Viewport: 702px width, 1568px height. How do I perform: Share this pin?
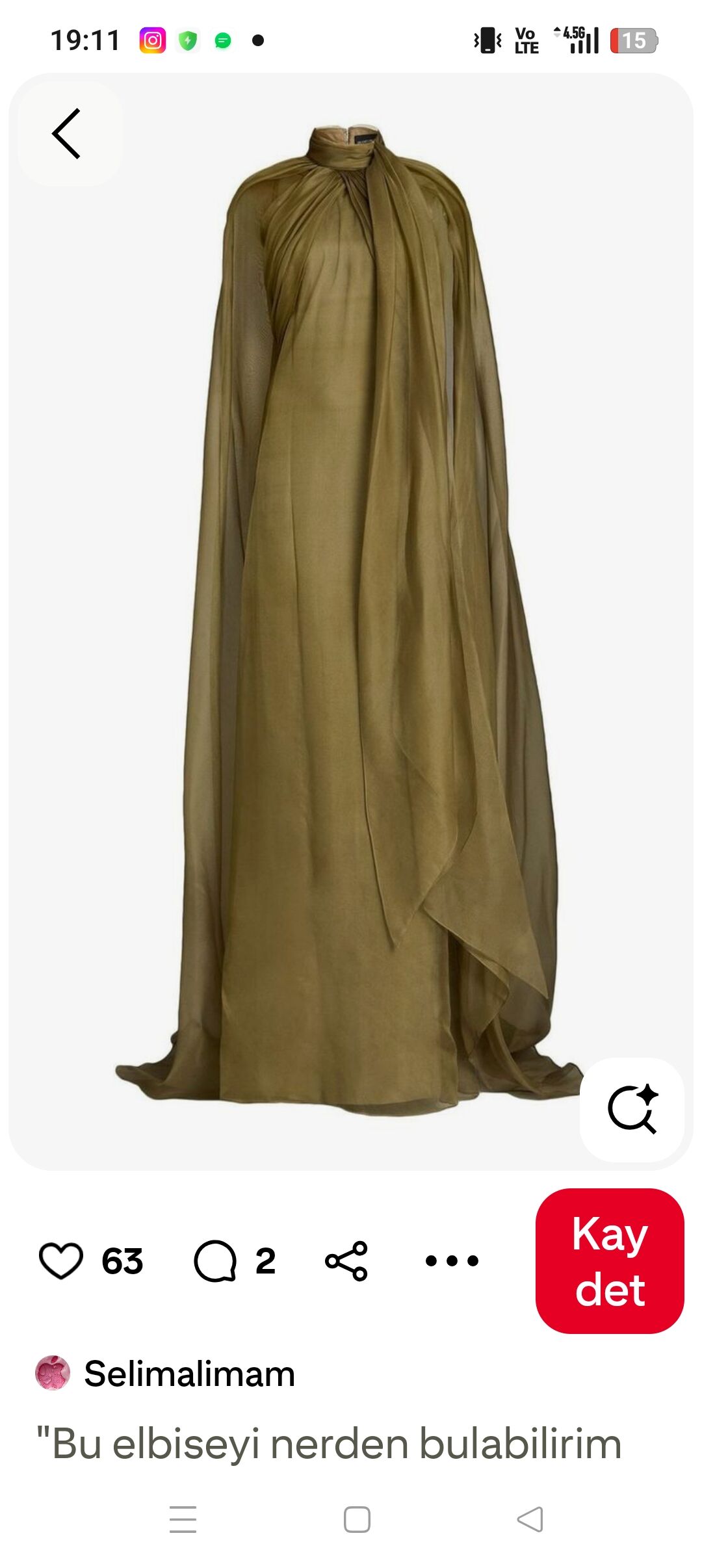click(x=346, y=1261)
